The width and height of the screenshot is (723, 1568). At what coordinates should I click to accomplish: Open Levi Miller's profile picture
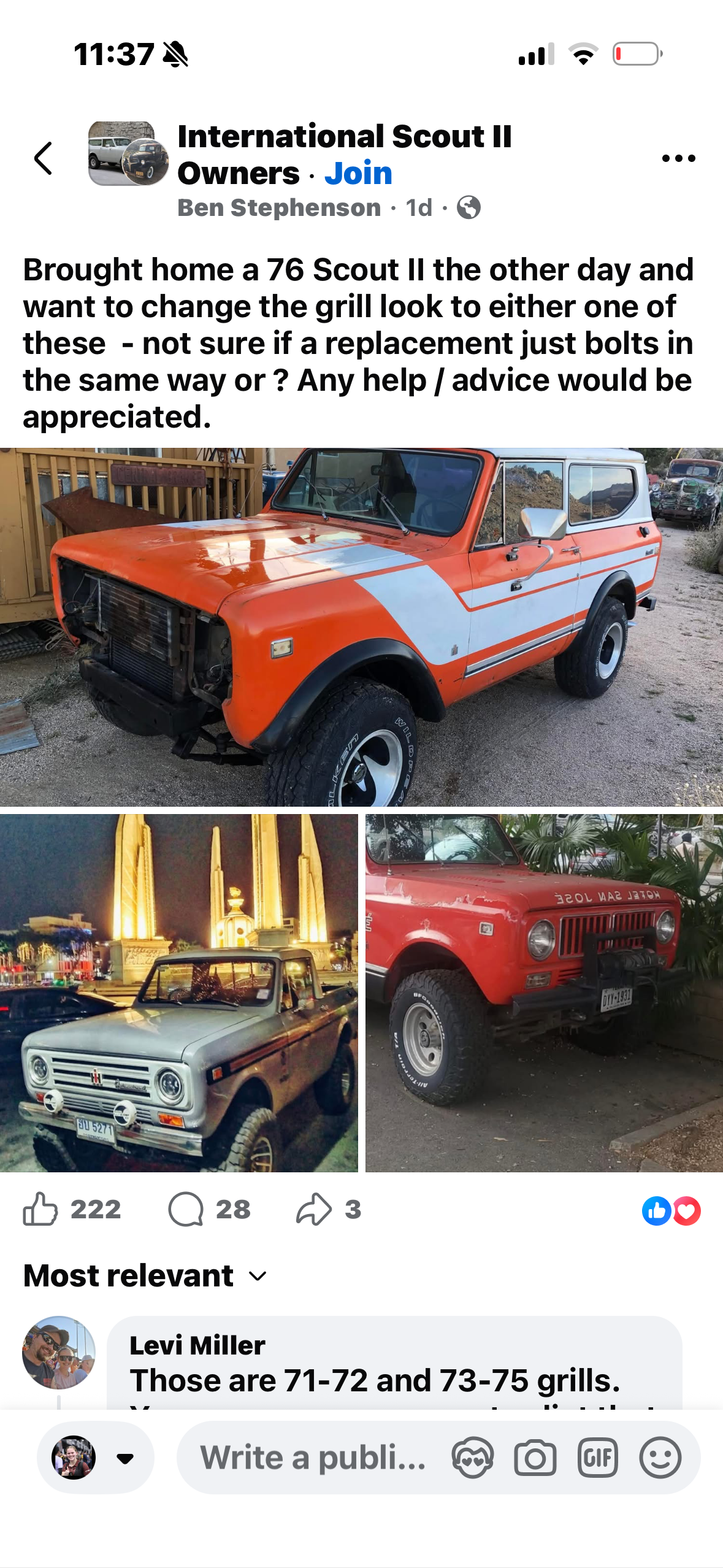(59, 1352)
